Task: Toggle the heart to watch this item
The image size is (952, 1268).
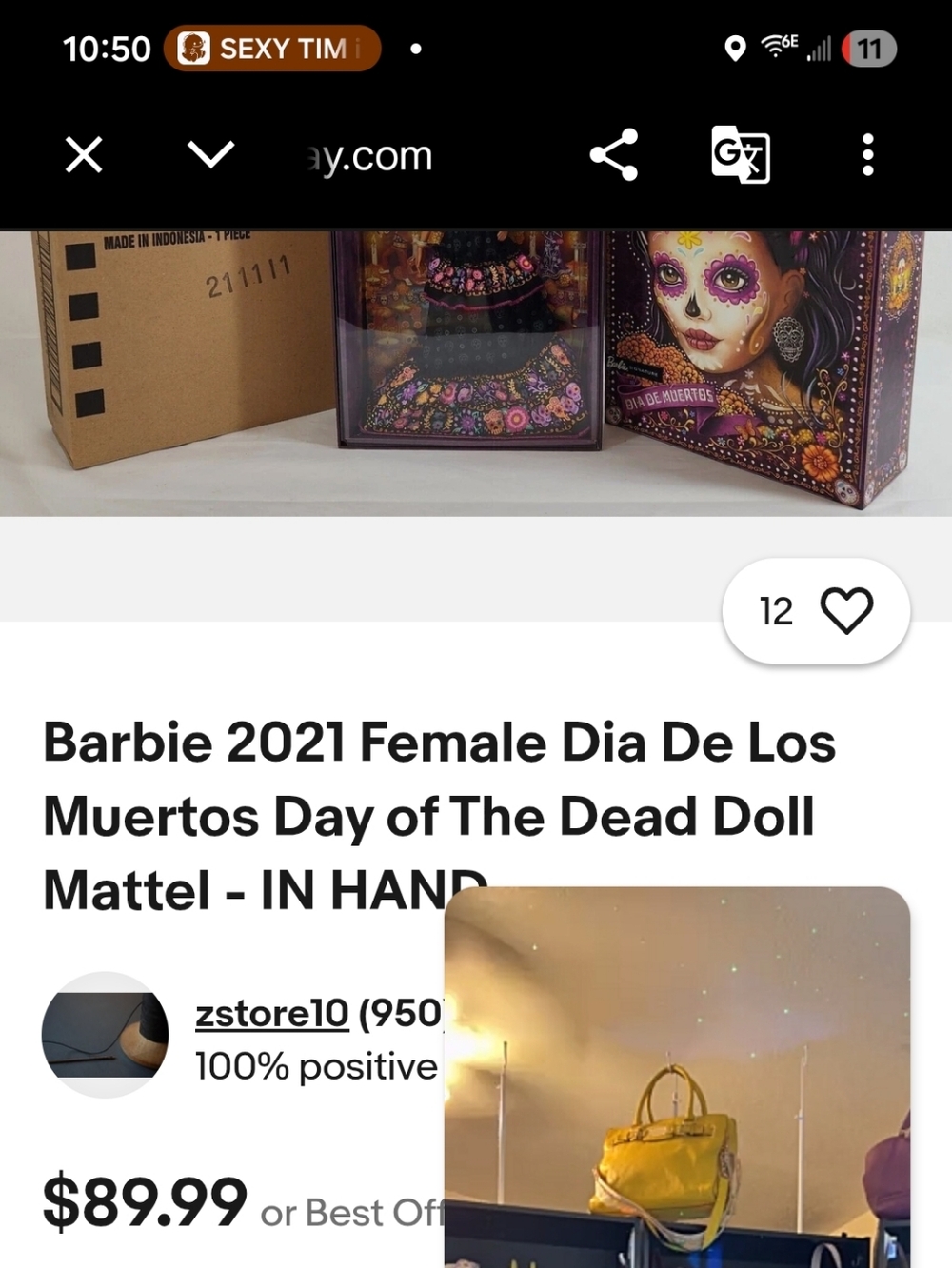Action: [849, 611]
